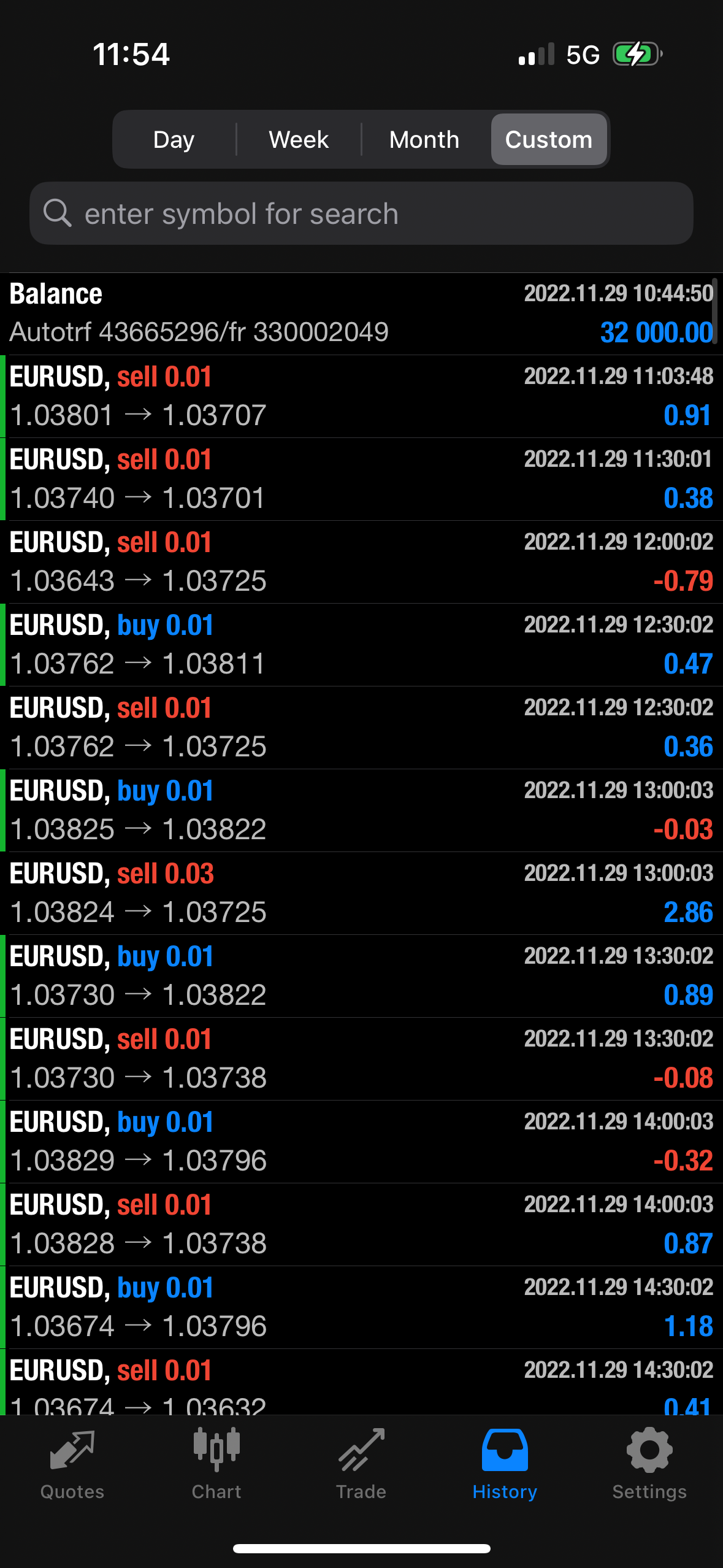Image resolution: width=723 pixels, height=1568 pixels.
Task: Choose the Month period filter
Action: pyautogui.click(x=424, y=139)
